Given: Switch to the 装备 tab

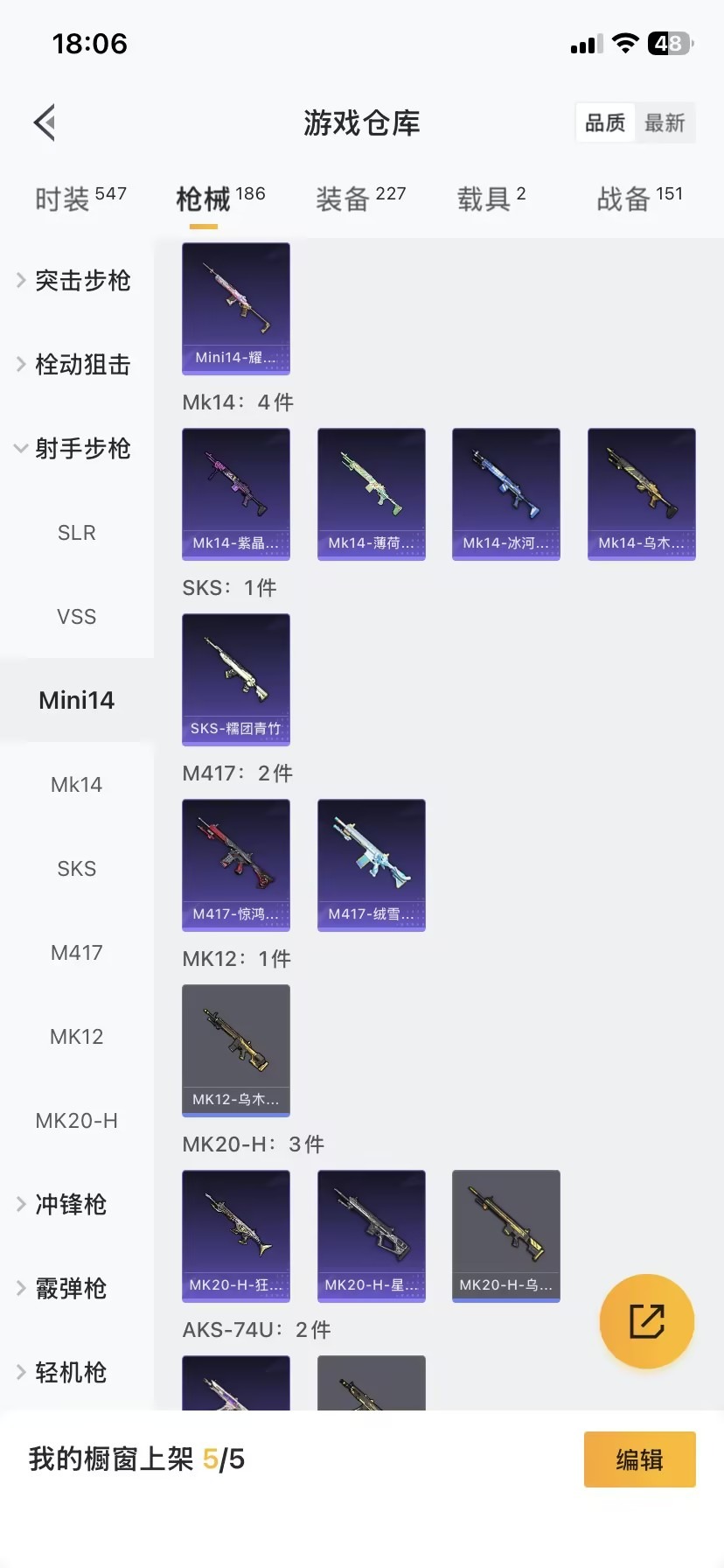Looking at the screenshot, I should tap(360, 198).
